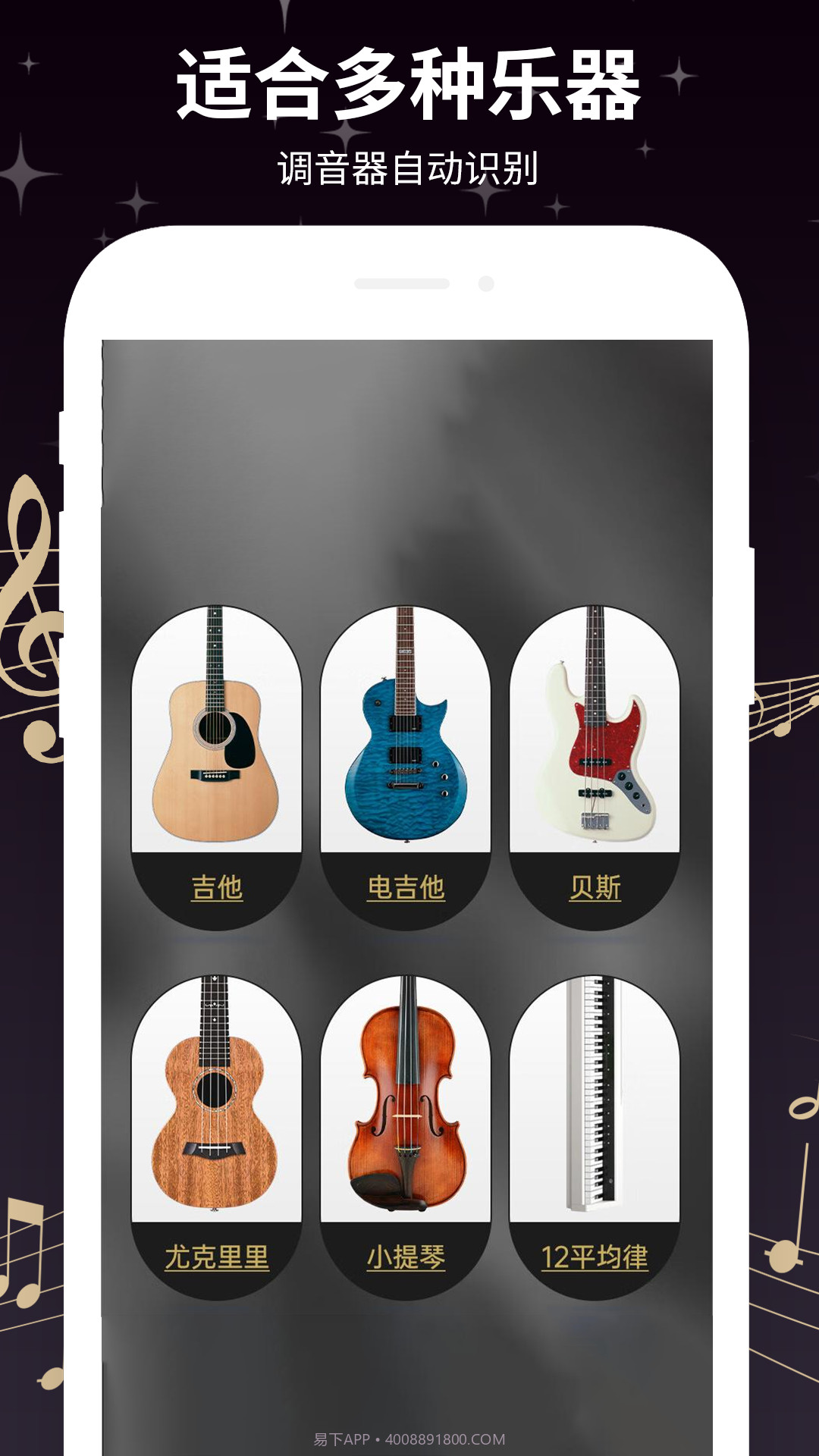Viewport: 819px width, 1456px height.
Task: Open the 吉他 tuner card
Action: tap(216, 758)
